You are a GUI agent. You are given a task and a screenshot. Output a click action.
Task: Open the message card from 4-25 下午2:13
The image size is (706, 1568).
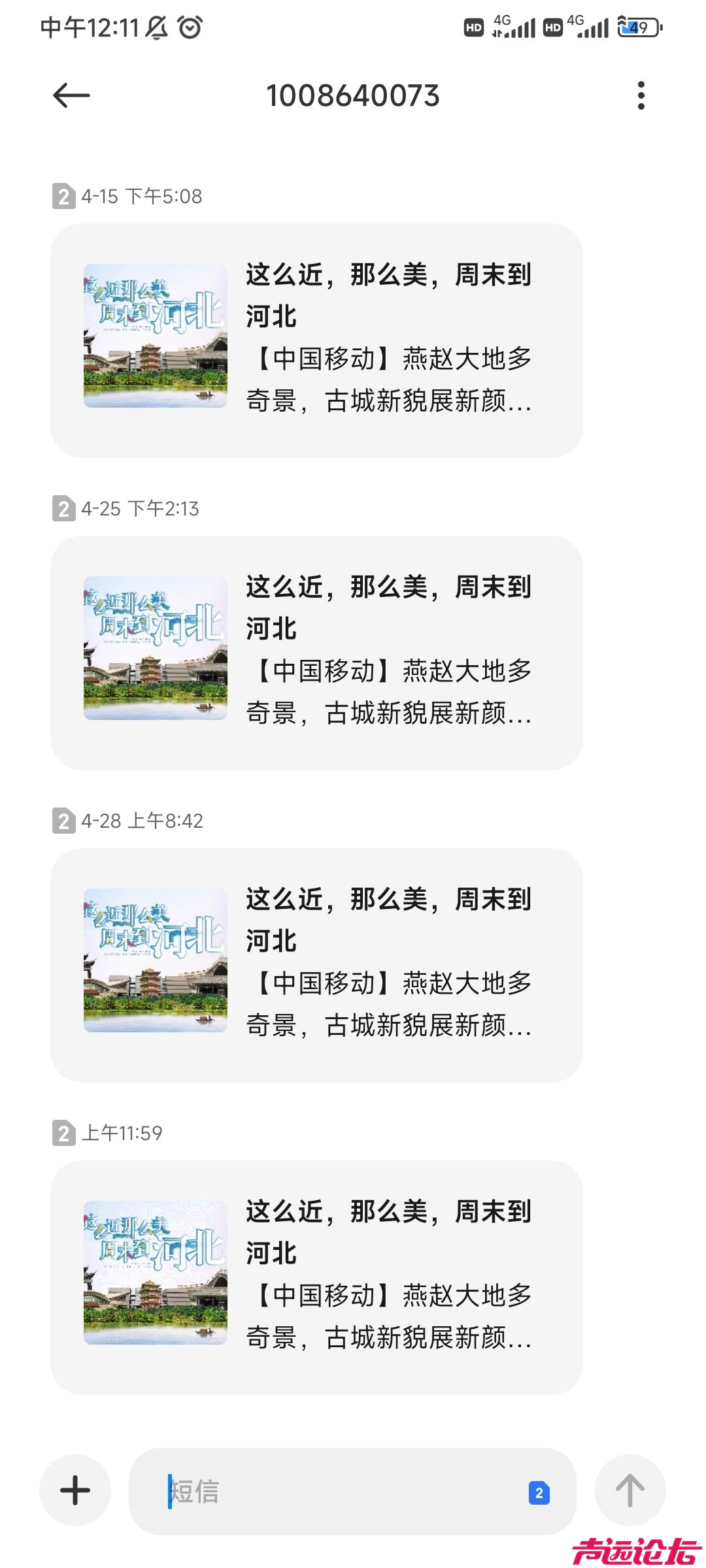[316, 652]
